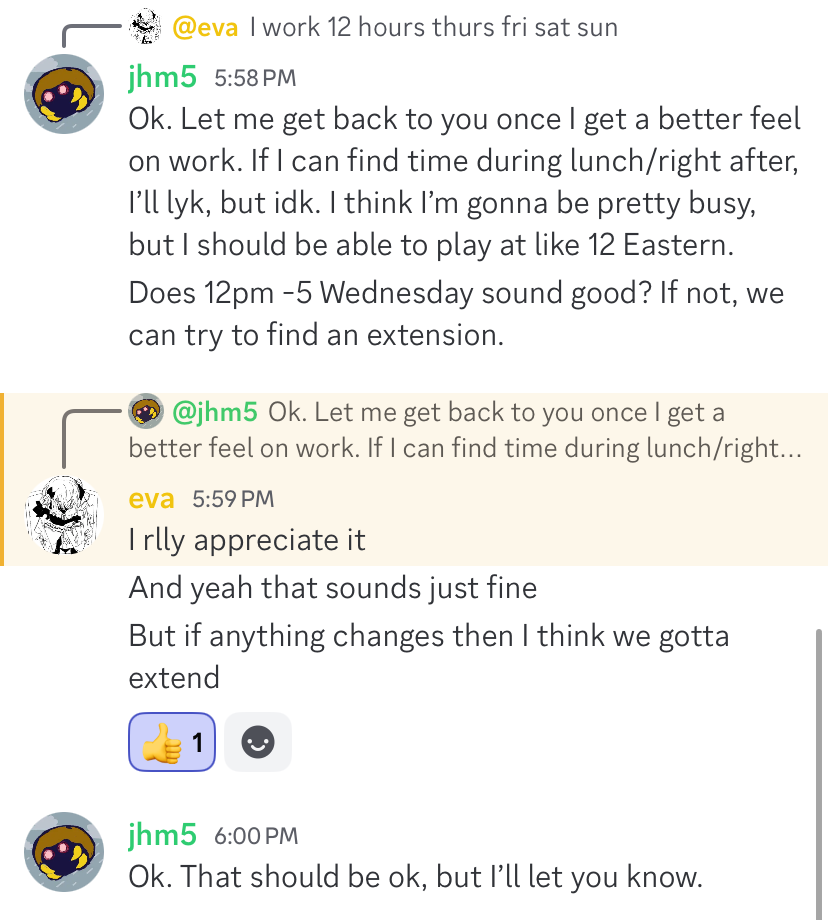828x920 pixels.
Task: Add a new emoji reaction
Action: (258, 742)
